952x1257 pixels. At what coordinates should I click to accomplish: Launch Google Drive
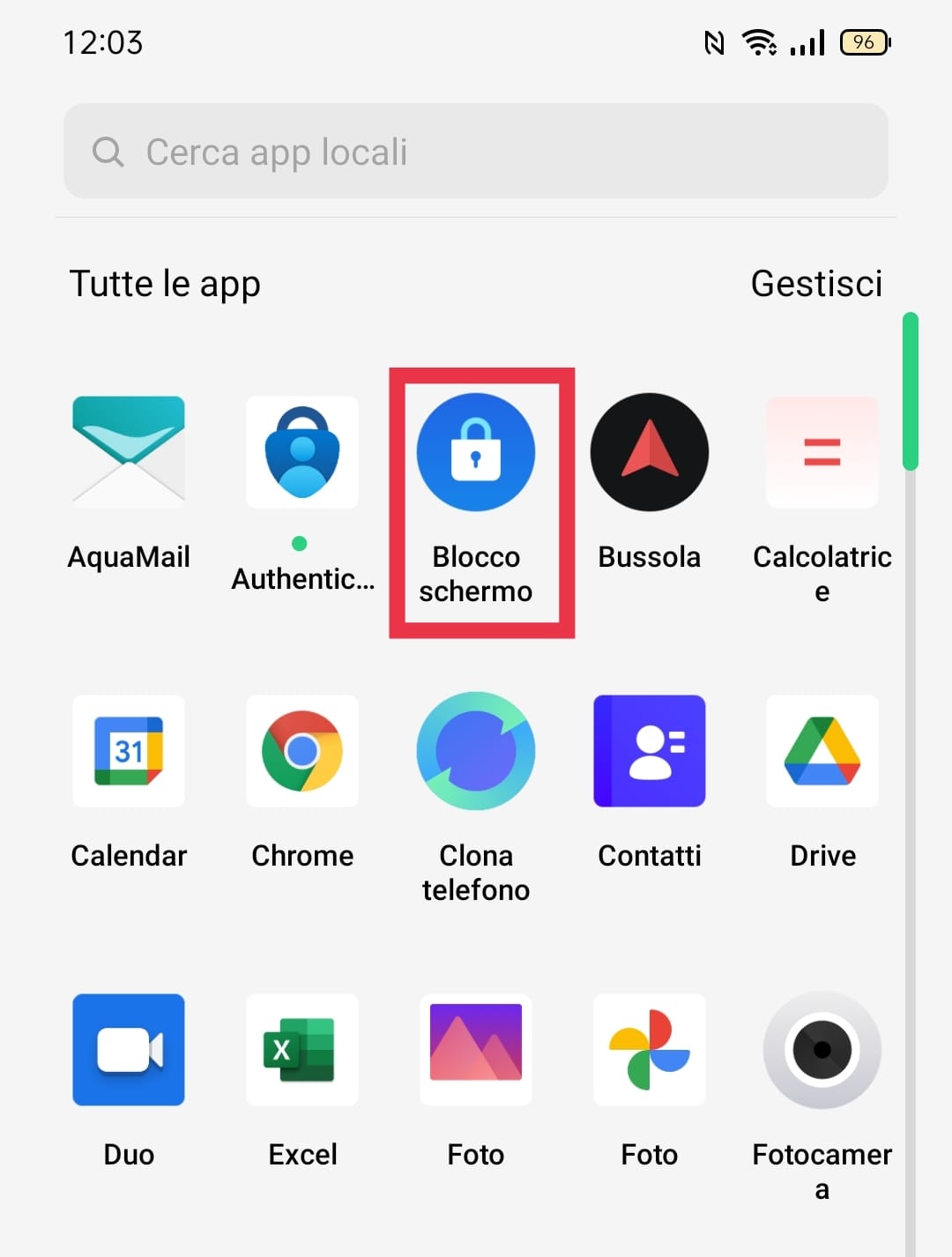pos(822,751)
